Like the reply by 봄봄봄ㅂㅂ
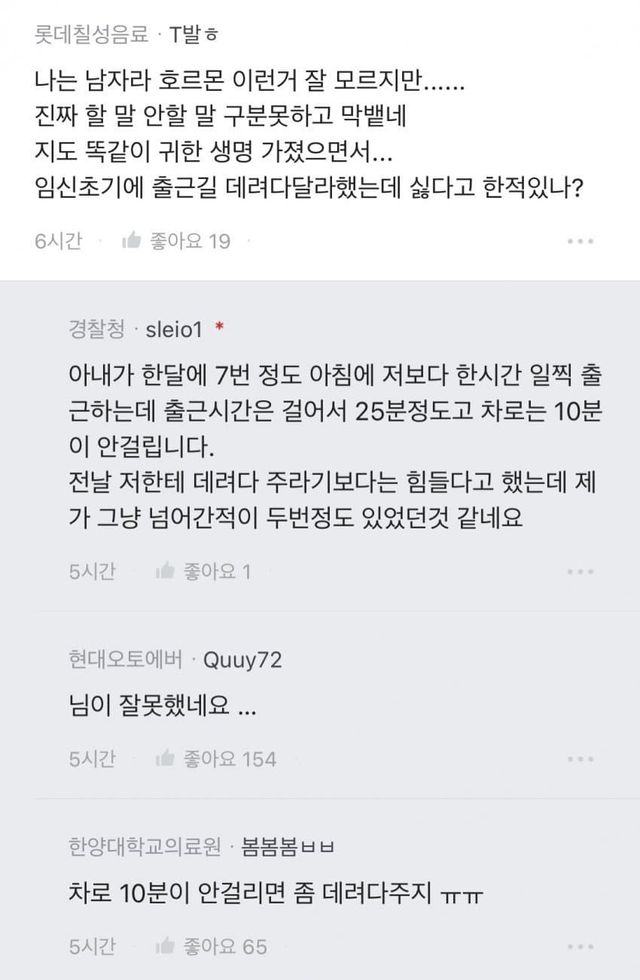This screenshot has height=980, width=640. (166, 946)
